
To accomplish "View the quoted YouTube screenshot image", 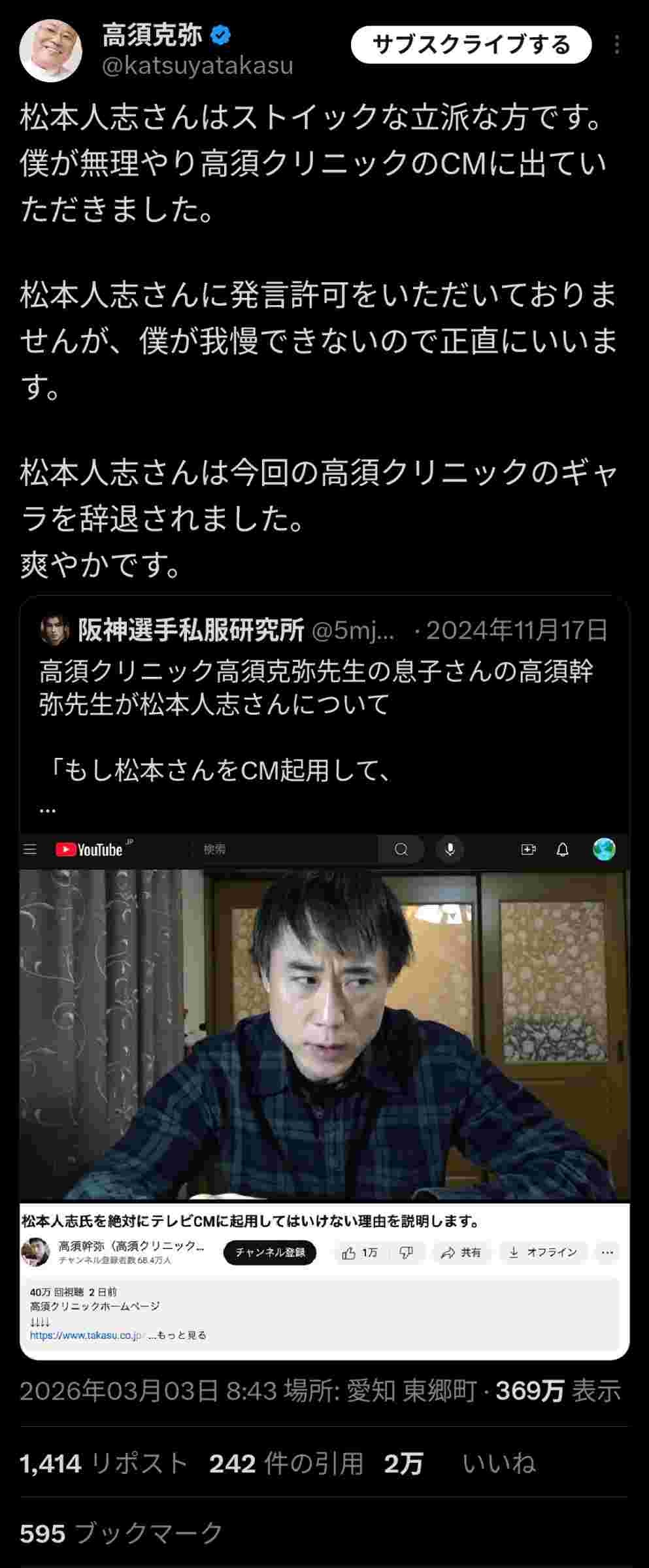I will (324, 1085).
